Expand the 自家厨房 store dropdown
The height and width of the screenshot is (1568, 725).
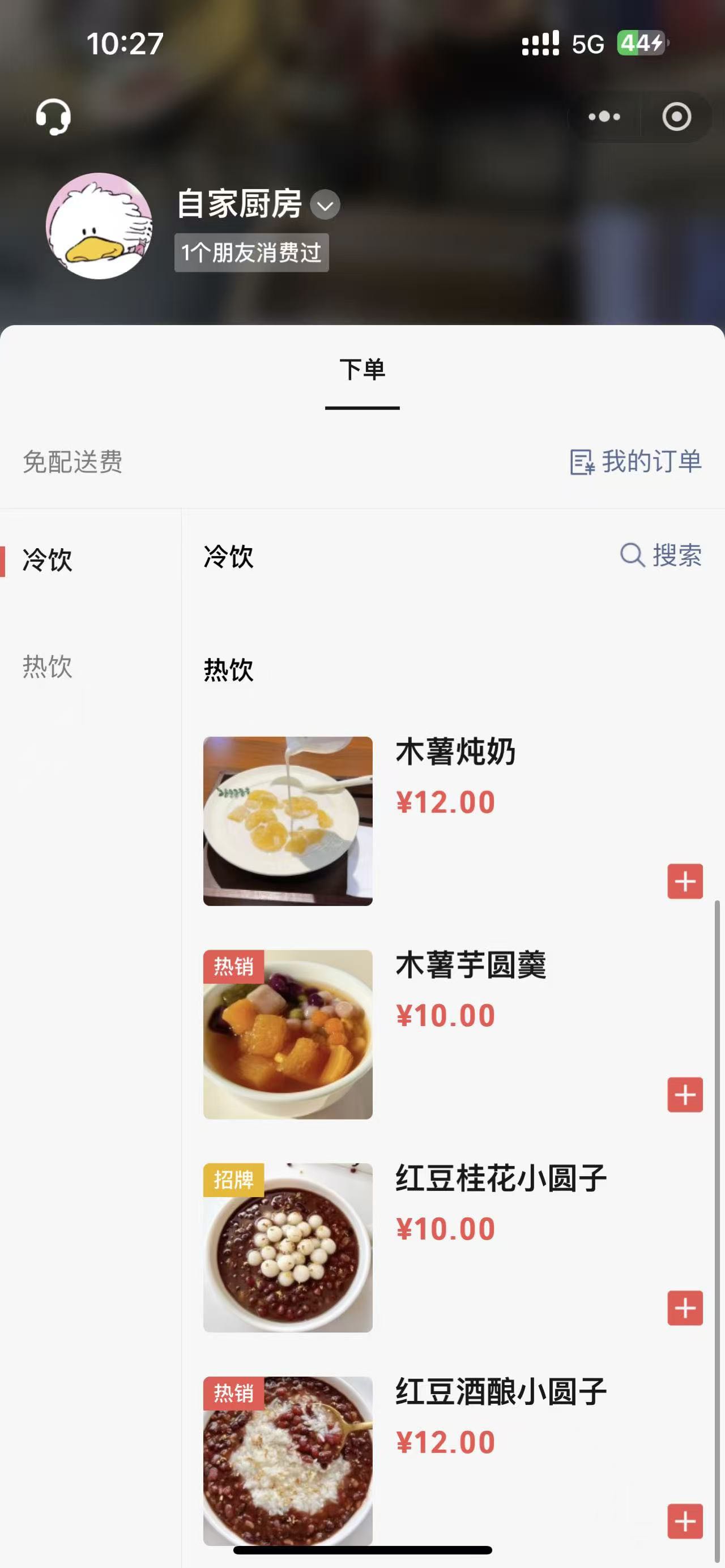point(325,205)
